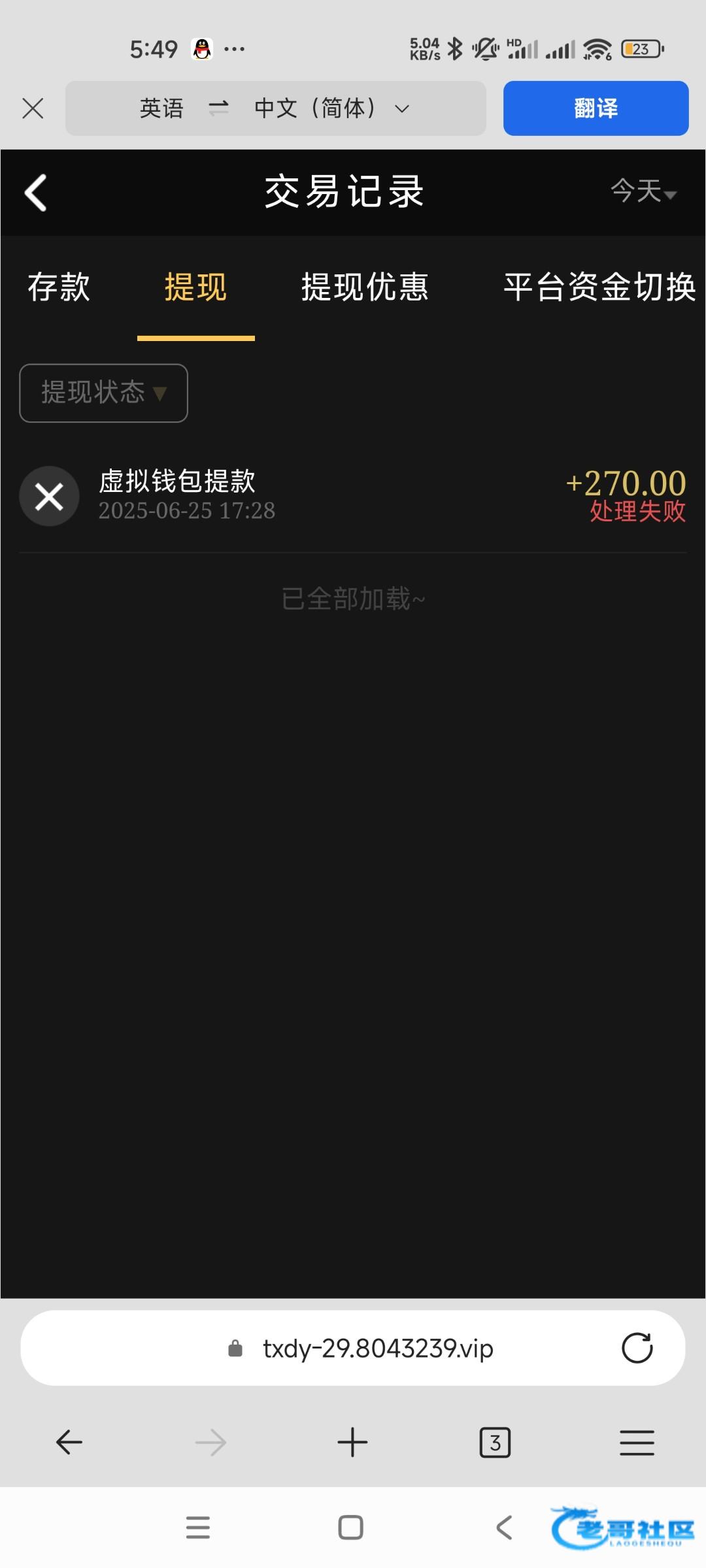706x1568 pixels.
Task: Go back to the previous browser page
Action: [69, 1443]
